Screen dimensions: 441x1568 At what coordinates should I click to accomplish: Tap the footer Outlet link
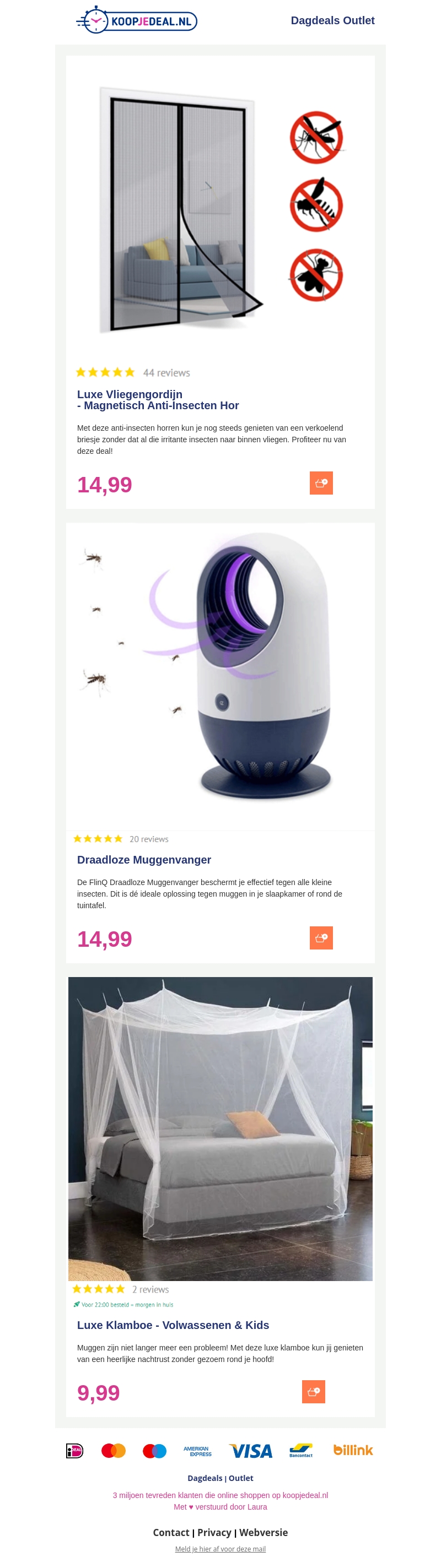click(240, 1478)
